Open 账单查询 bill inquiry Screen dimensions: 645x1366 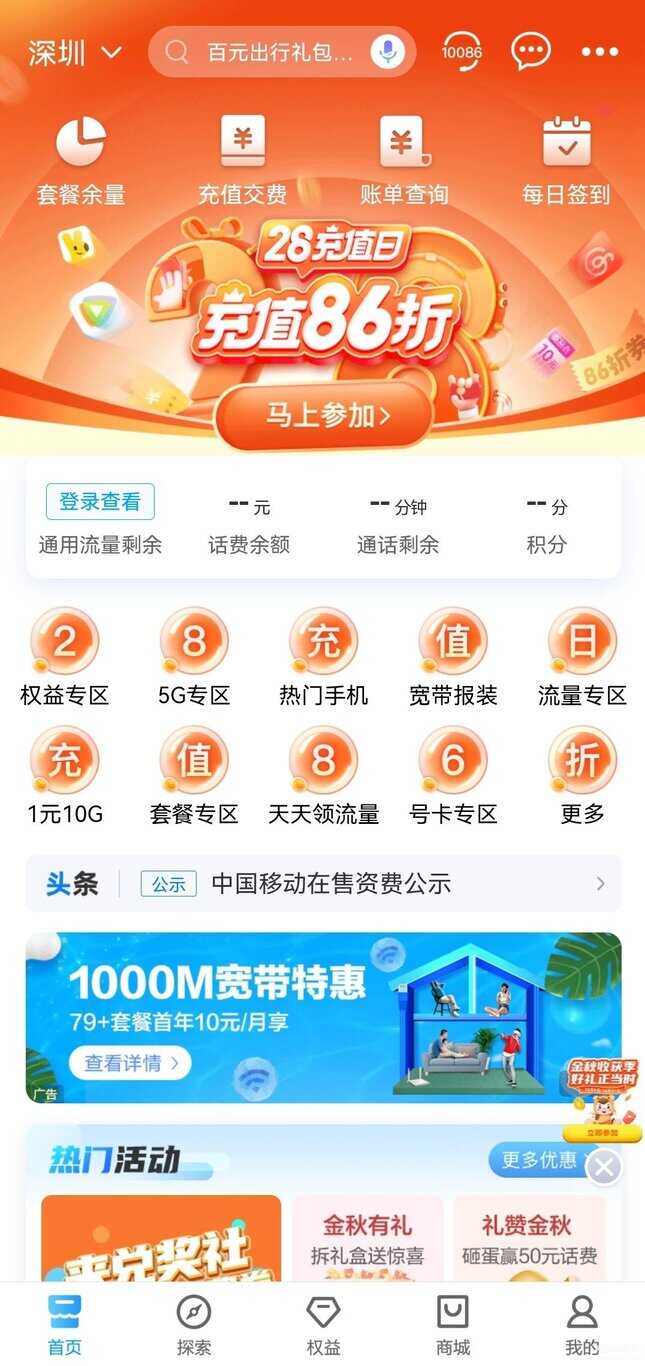point(403,160)
